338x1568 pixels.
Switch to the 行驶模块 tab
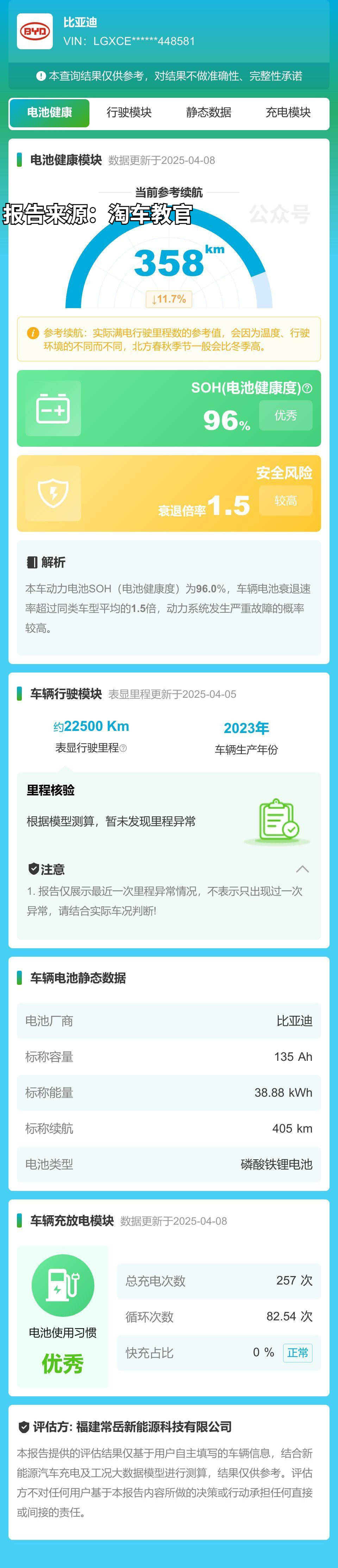coord(129,113)
